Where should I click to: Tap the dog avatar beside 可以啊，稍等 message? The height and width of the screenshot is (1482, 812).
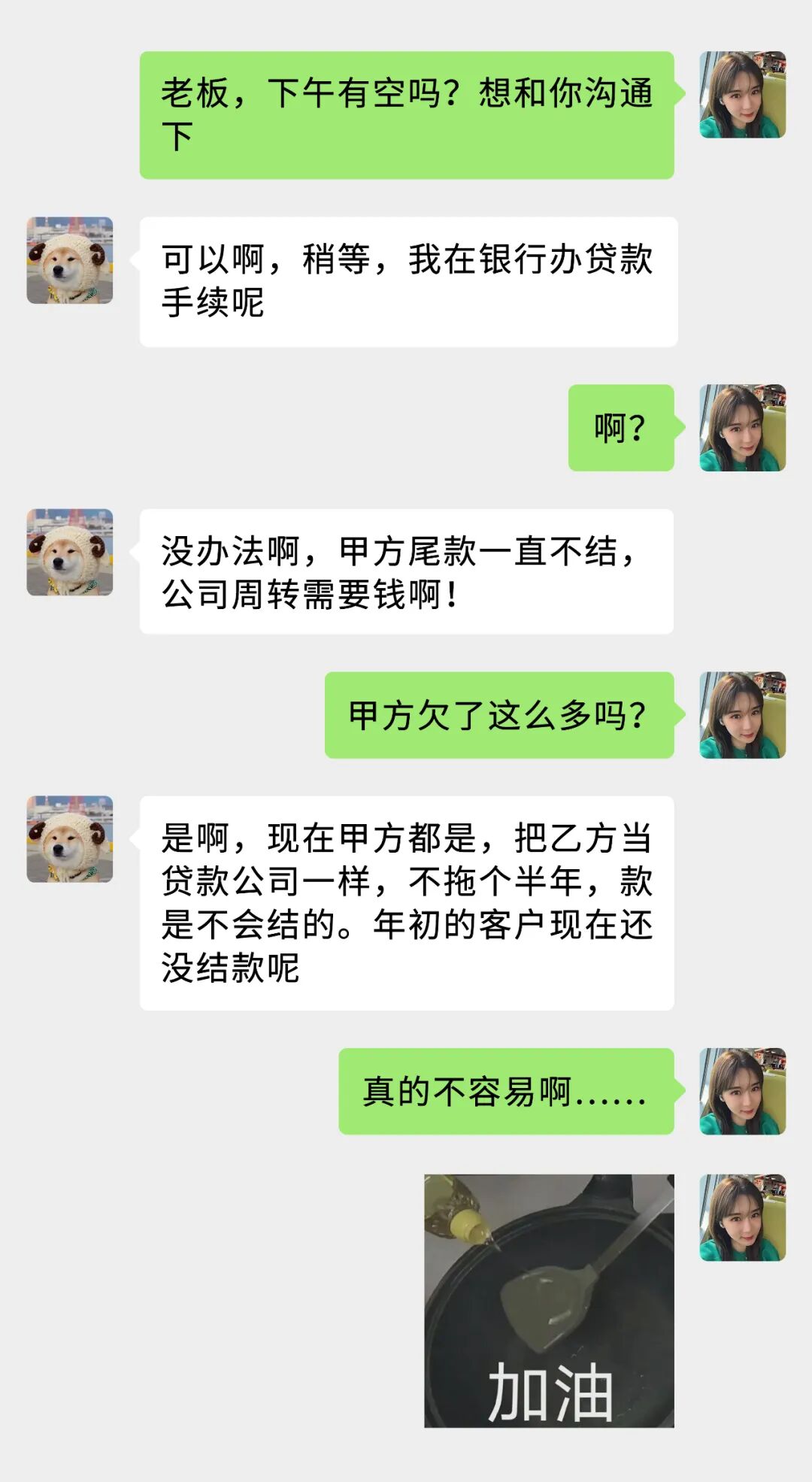click(70, 260)
